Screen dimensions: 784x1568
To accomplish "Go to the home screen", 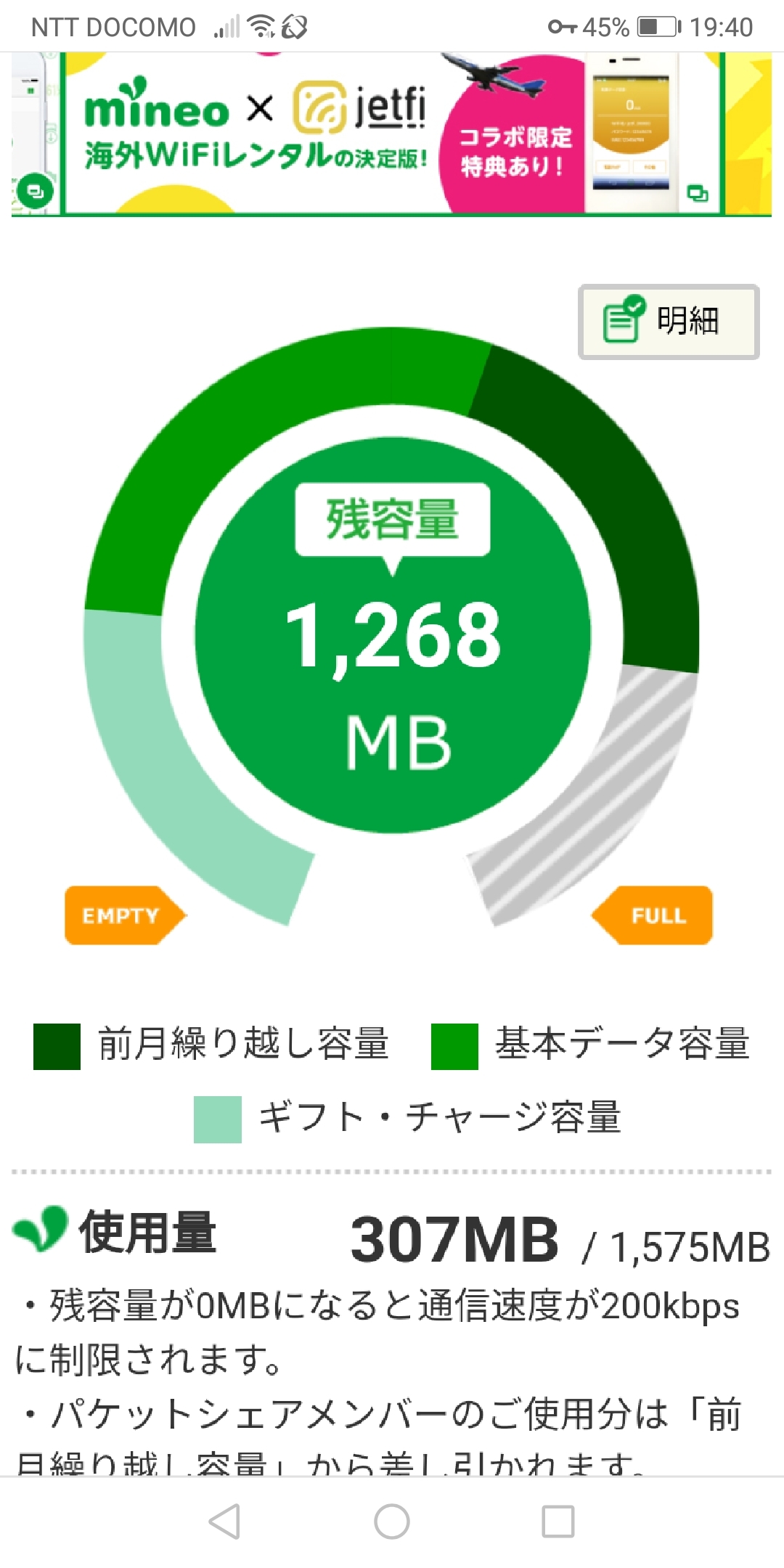I will coord(392,1521).
